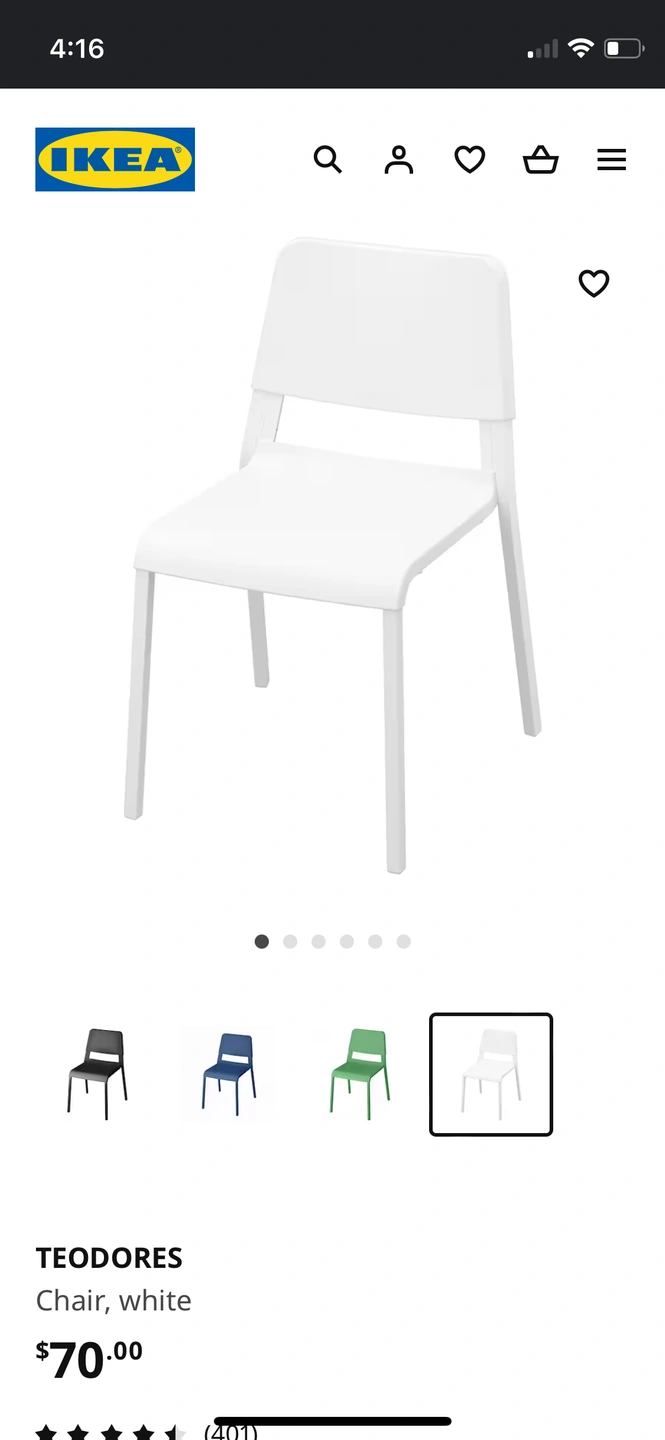View the shopping basket
665x1440 pixels.
(x=541, y=159)
